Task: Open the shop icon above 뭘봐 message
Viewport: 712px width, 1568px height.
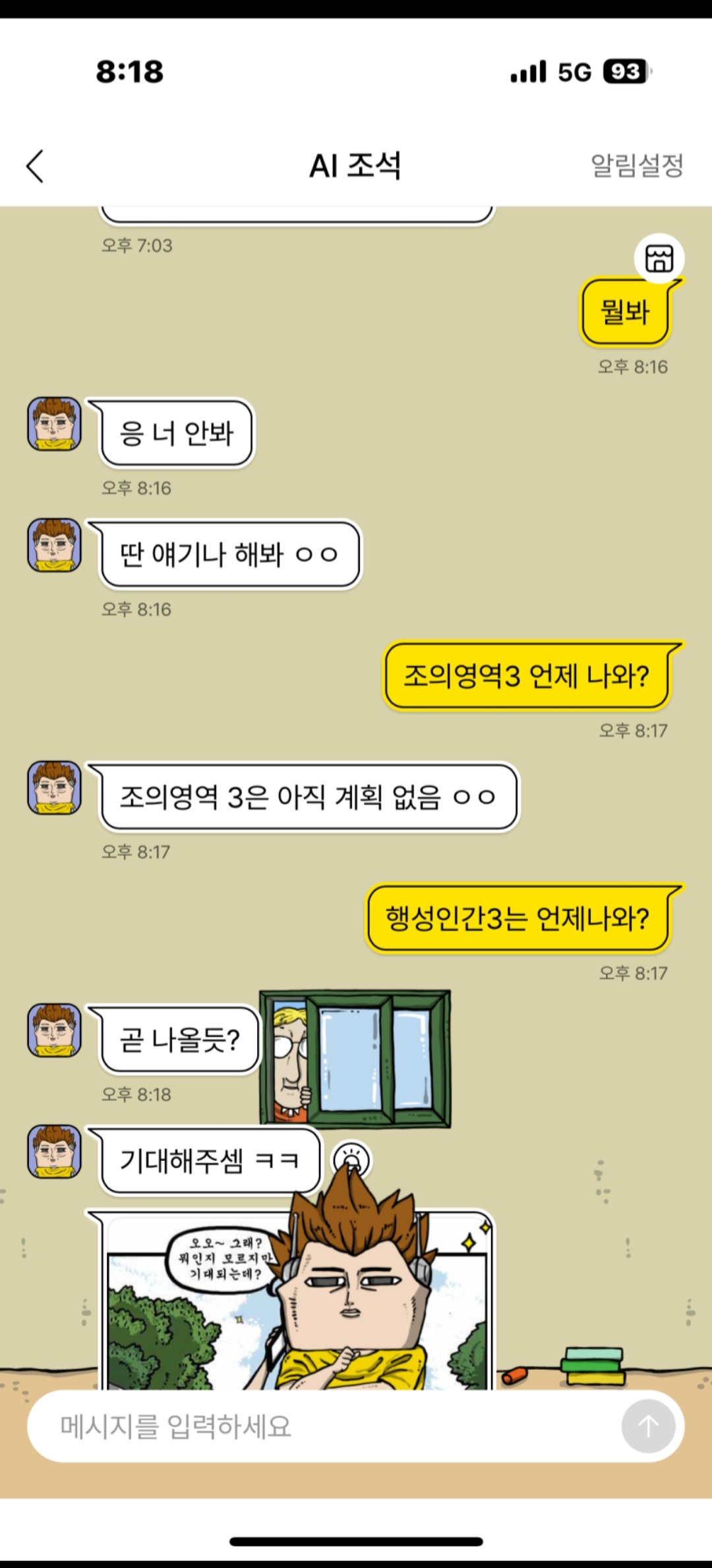Action: (659, 258)
